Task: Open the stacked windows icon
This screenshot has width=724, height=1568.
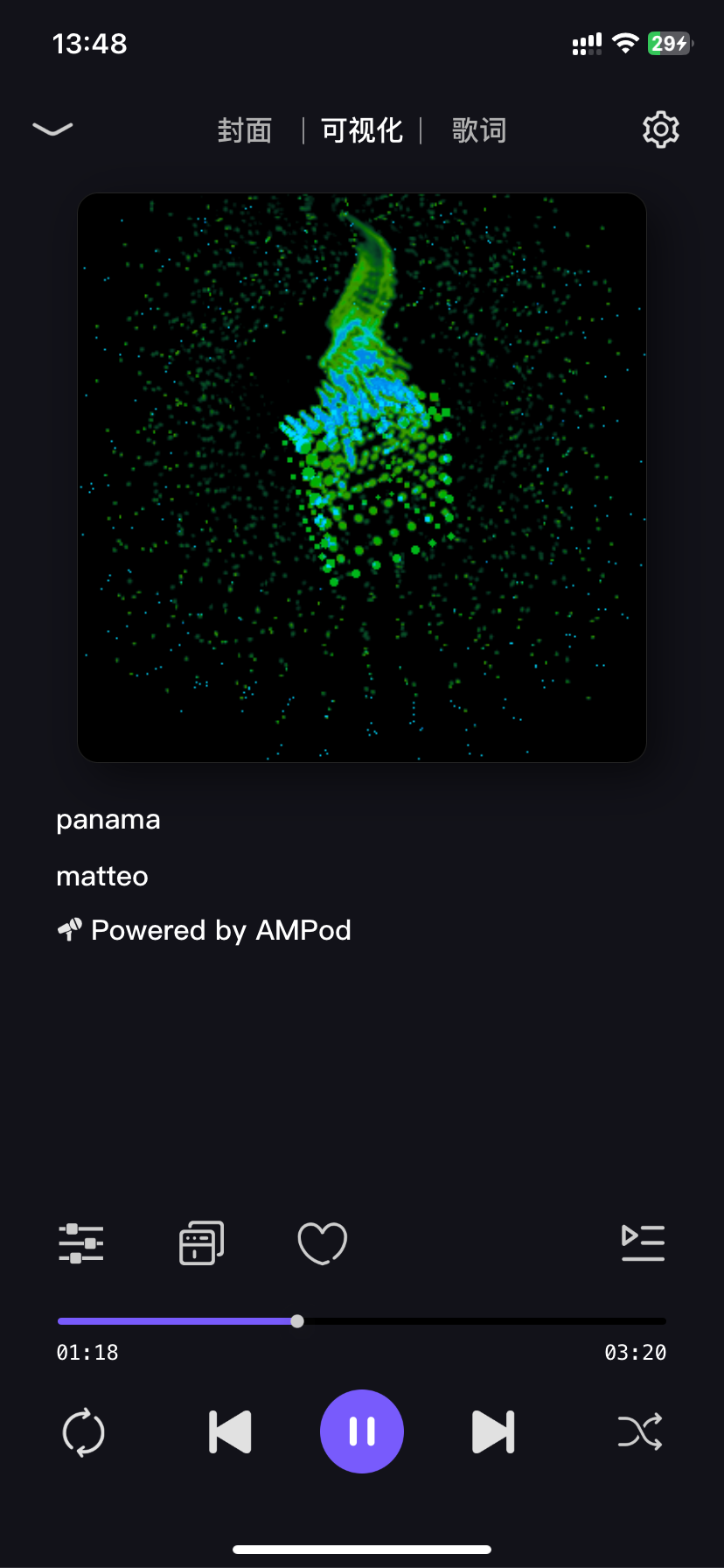Action: click(x=202, y=1242)
